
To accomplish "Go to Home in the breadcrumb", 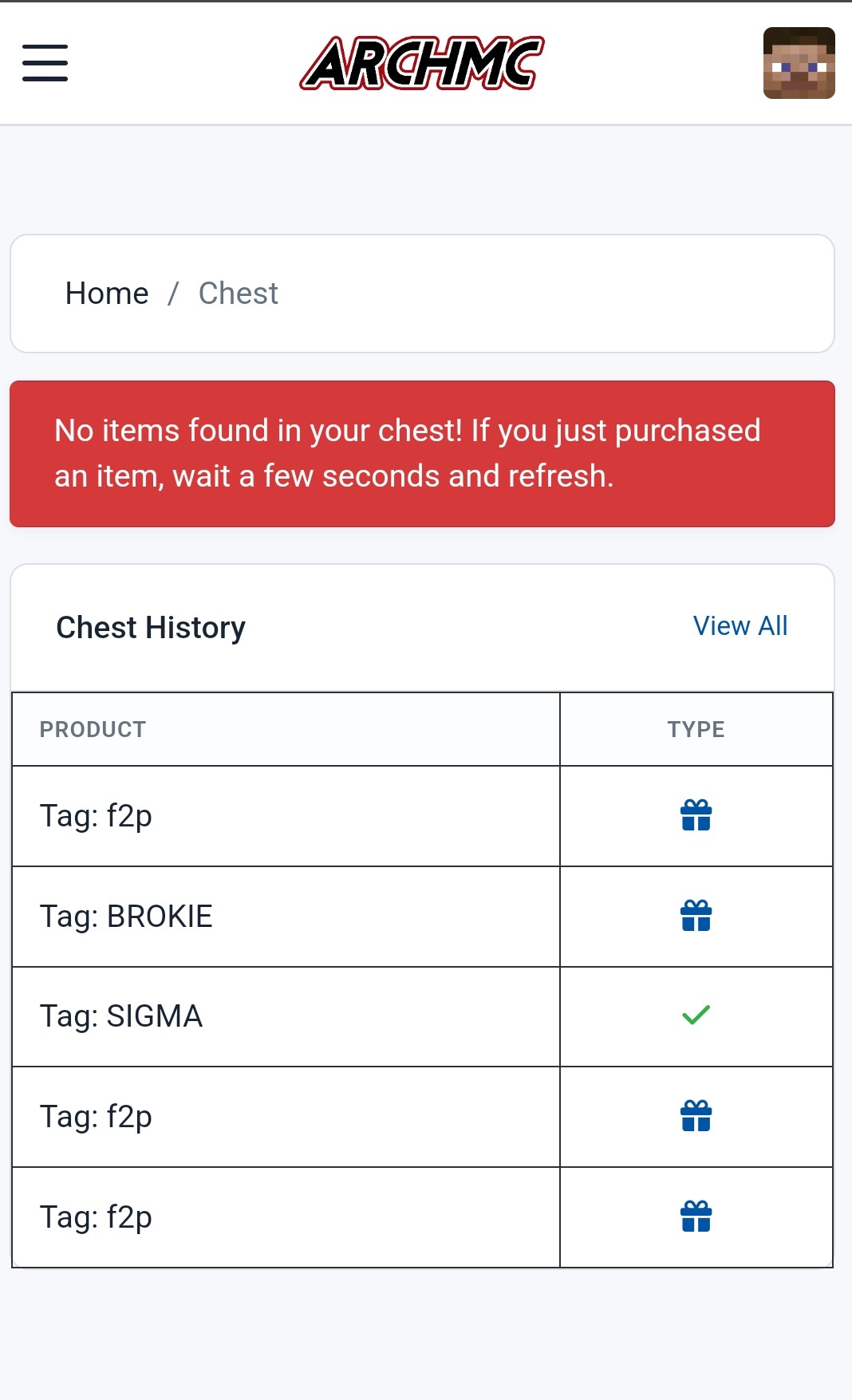I will click(x=107, y=294).
